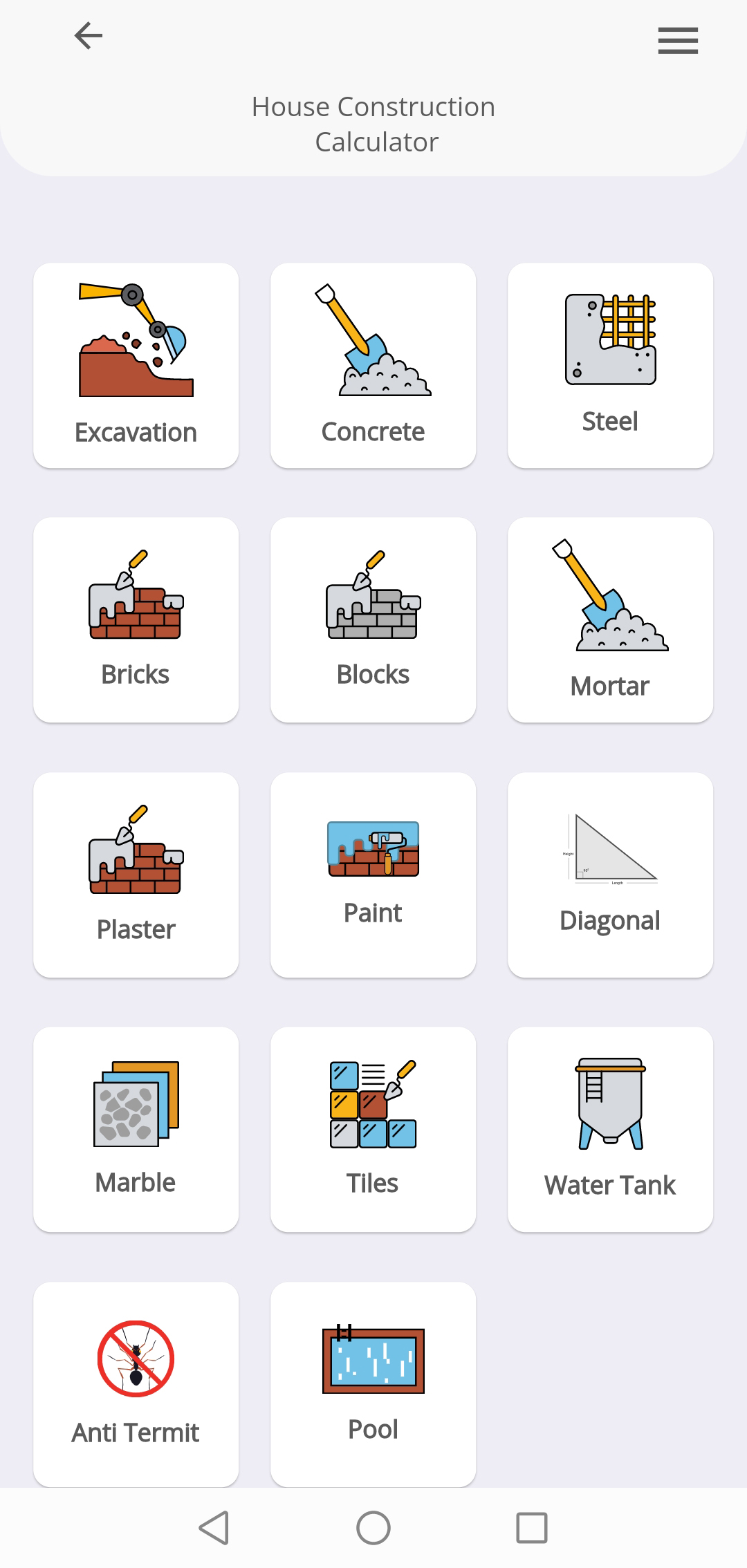Tap the Marble calculator card
The width and height of the screenshot is (747, 1568).
136,1129
